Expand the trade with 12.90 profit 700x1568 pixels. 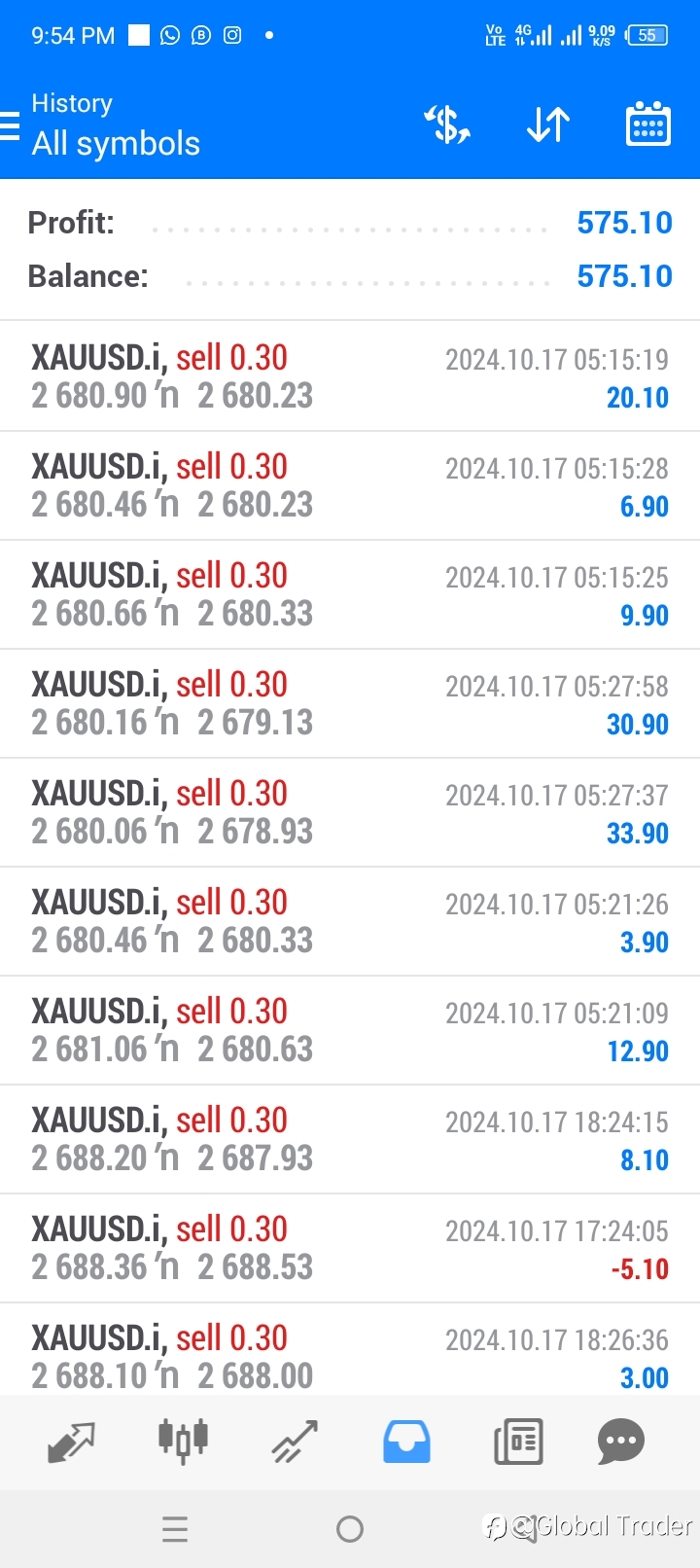tap(350, 1030)
